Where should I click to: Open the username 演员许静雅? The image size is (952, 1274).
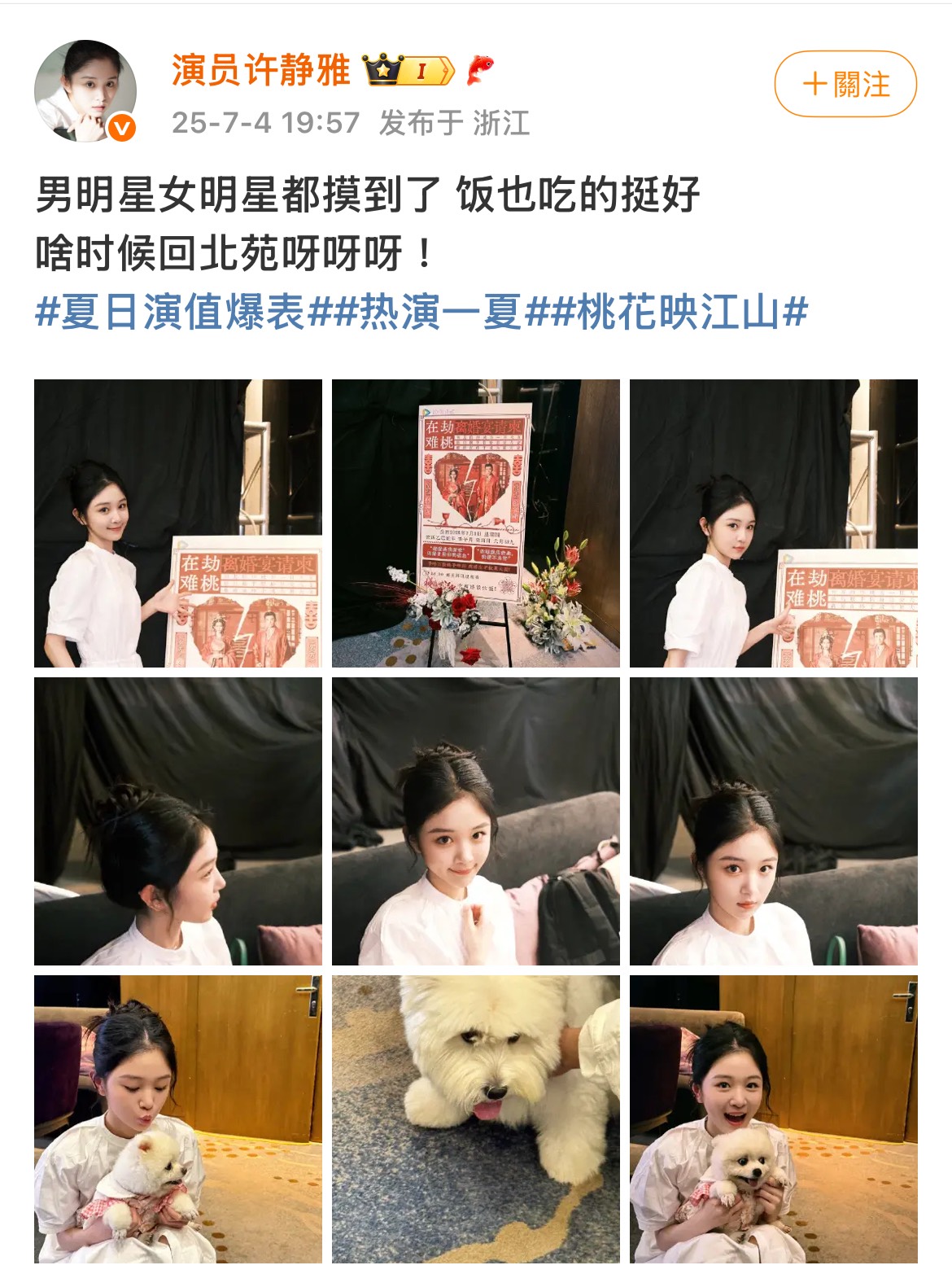[x=260, y=70]
